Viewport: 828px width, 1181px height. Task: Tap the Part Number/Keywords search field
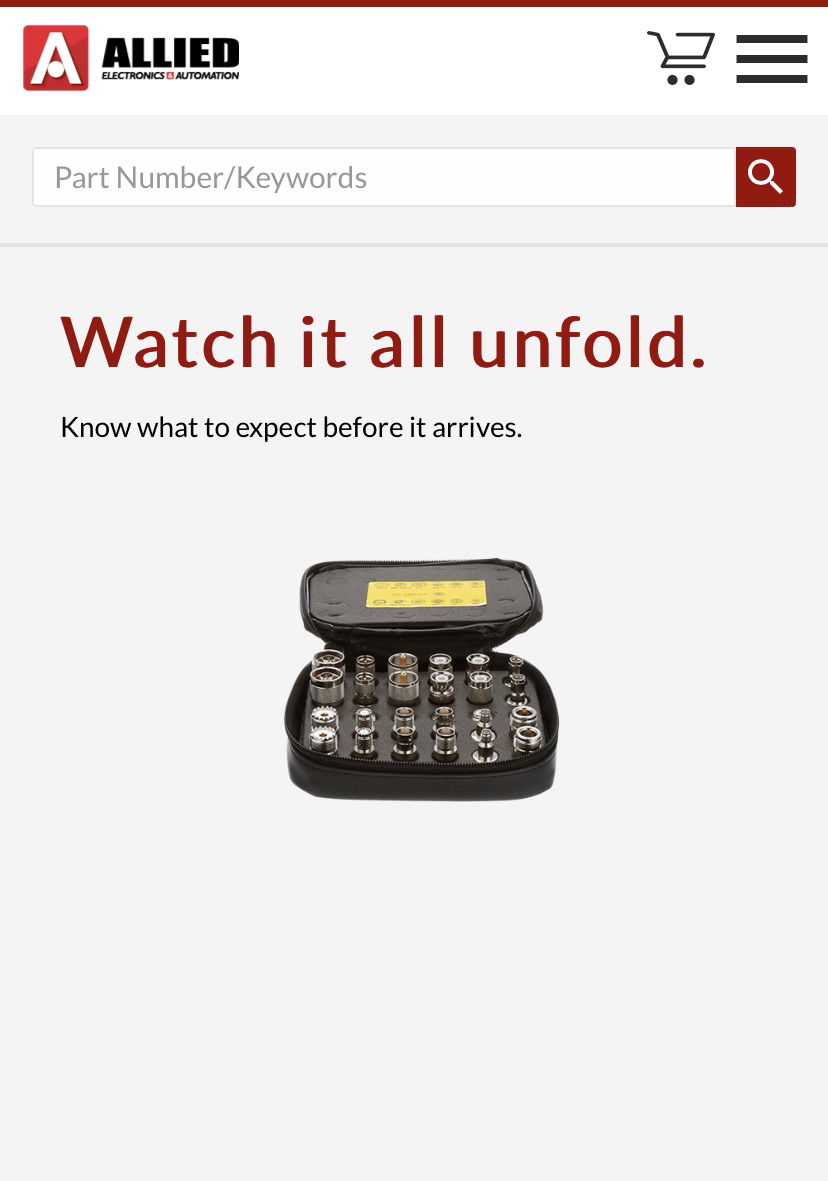pyautogui.click(x=384, y=177)
